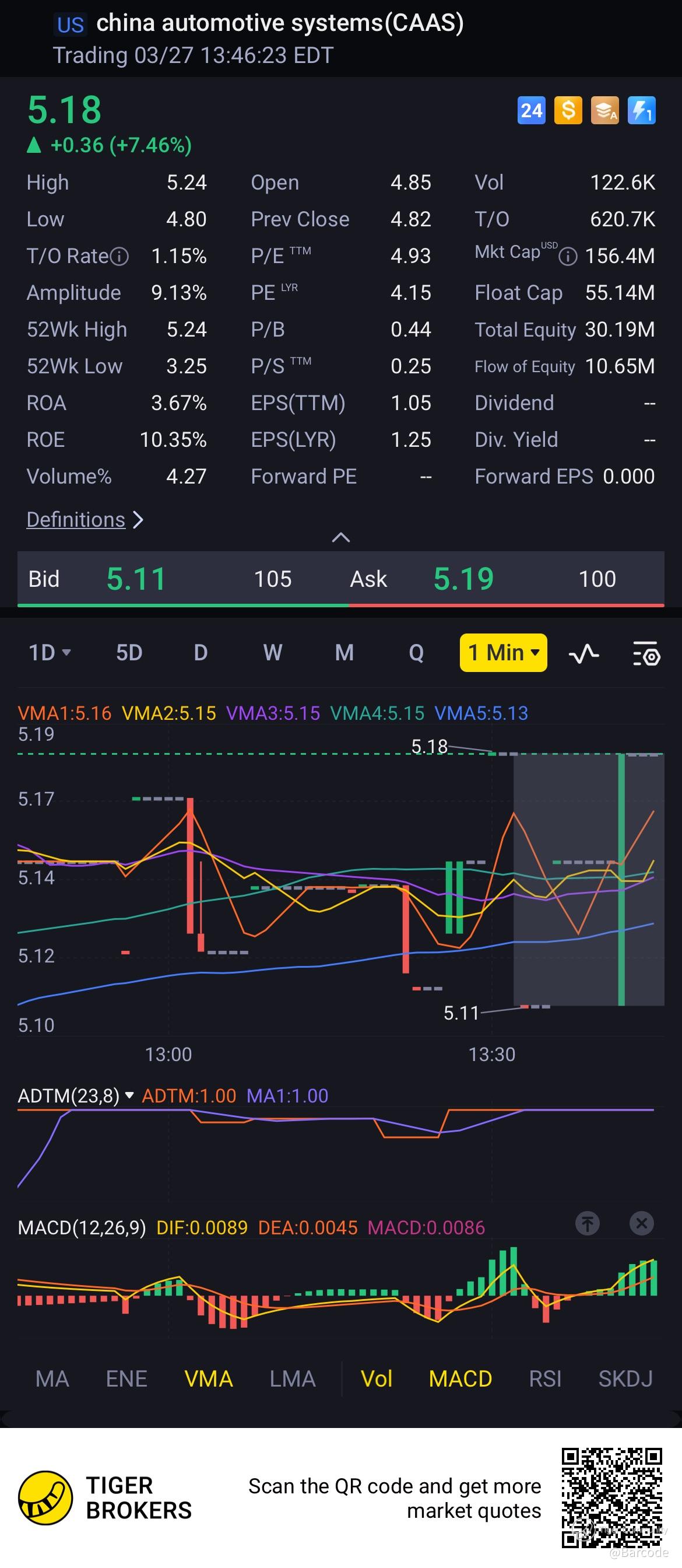The image size is (682, 1568).
Task: Show the Q quarterly chart
Action: pos(416,653)
